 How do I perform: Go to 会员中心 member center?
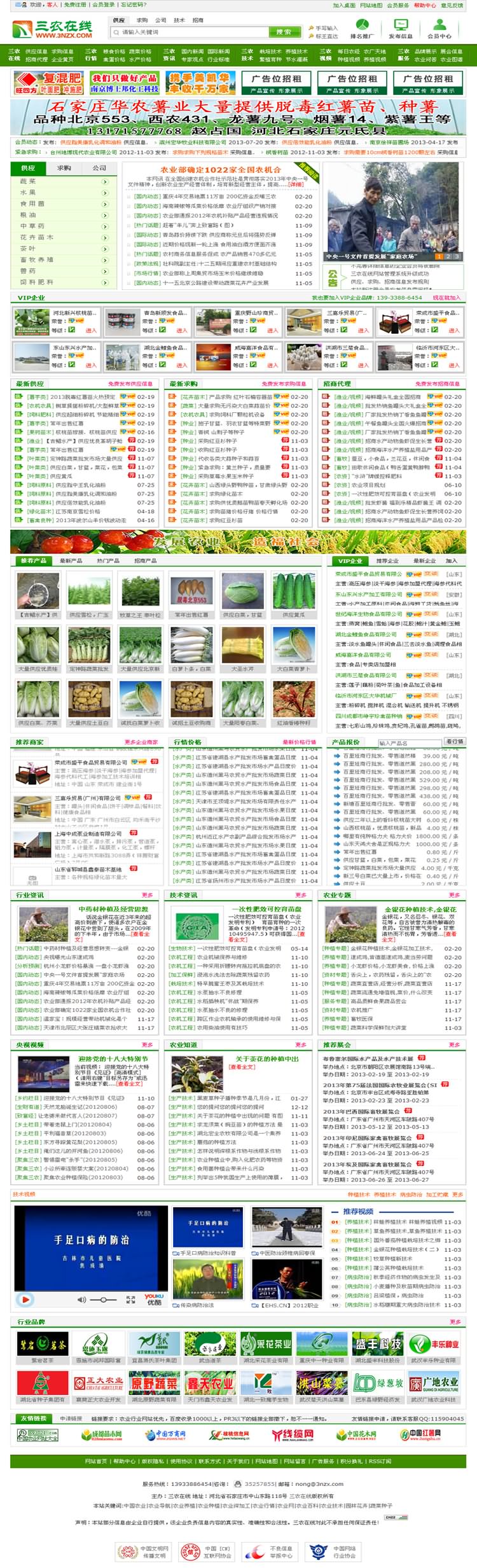439,29
